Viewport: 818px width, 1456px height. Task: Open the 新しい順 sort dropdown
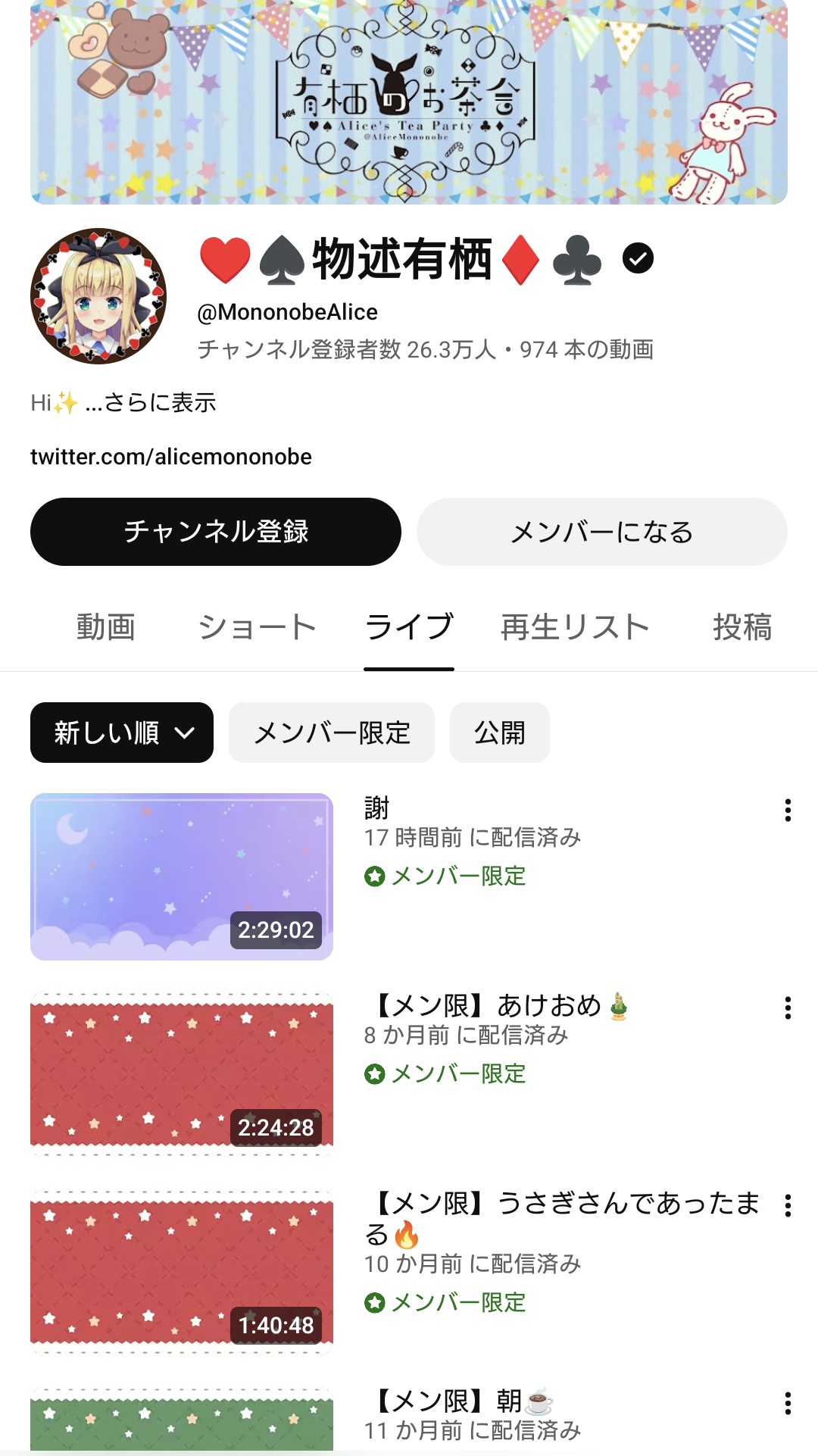(122, 733)
